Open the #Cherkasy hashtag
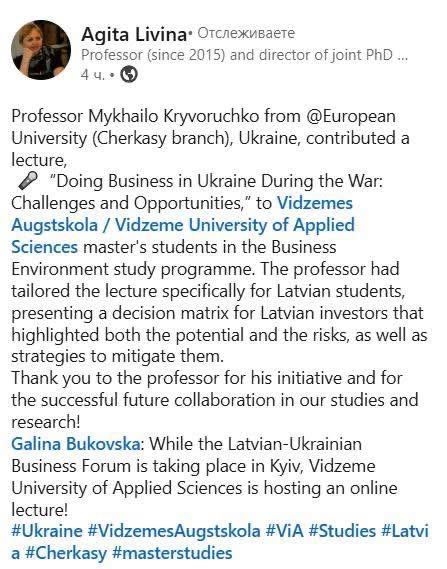 [66, 553]
